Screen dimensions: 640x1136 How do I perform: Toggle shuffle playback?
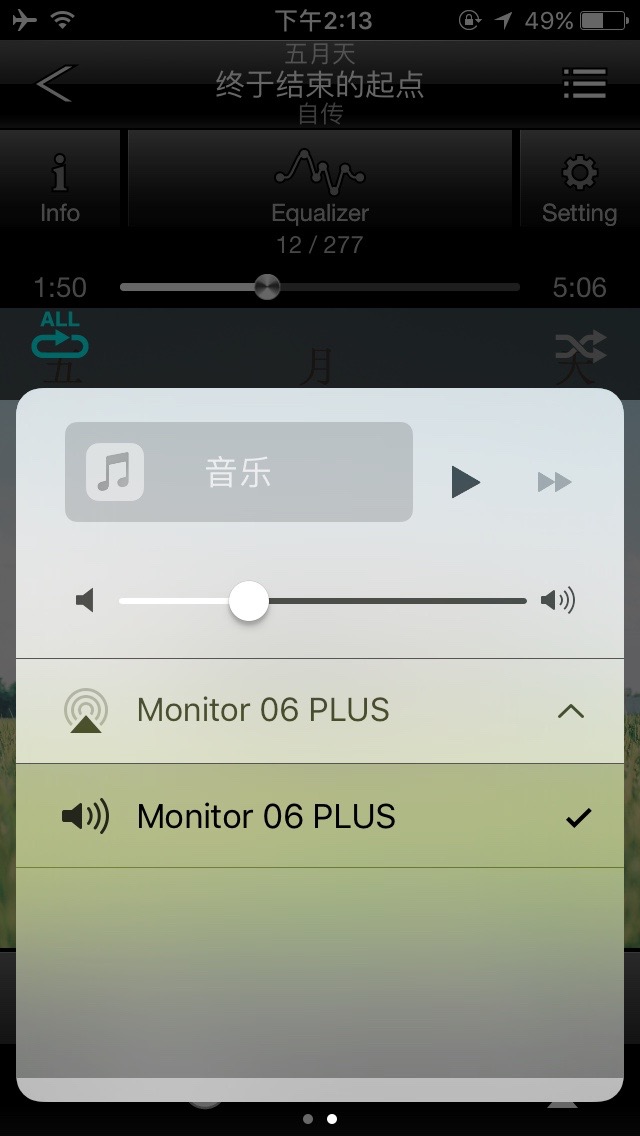pos(580,347)
